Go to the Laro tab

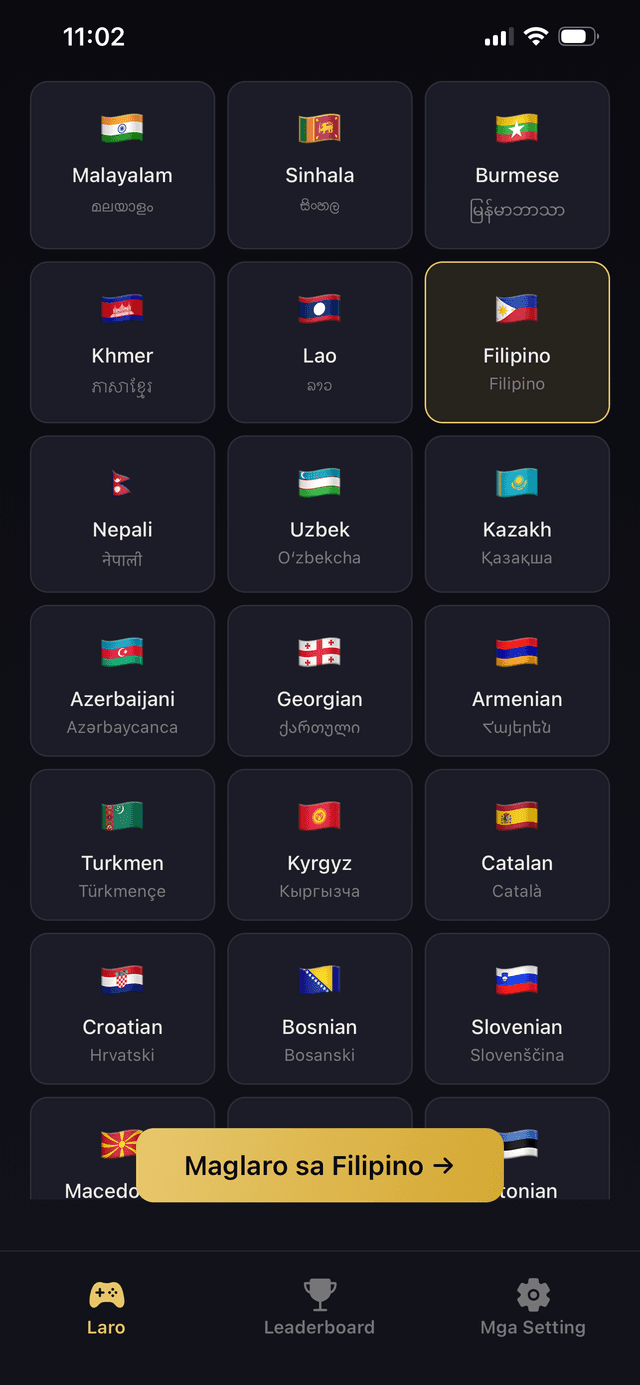(106, 1308)
